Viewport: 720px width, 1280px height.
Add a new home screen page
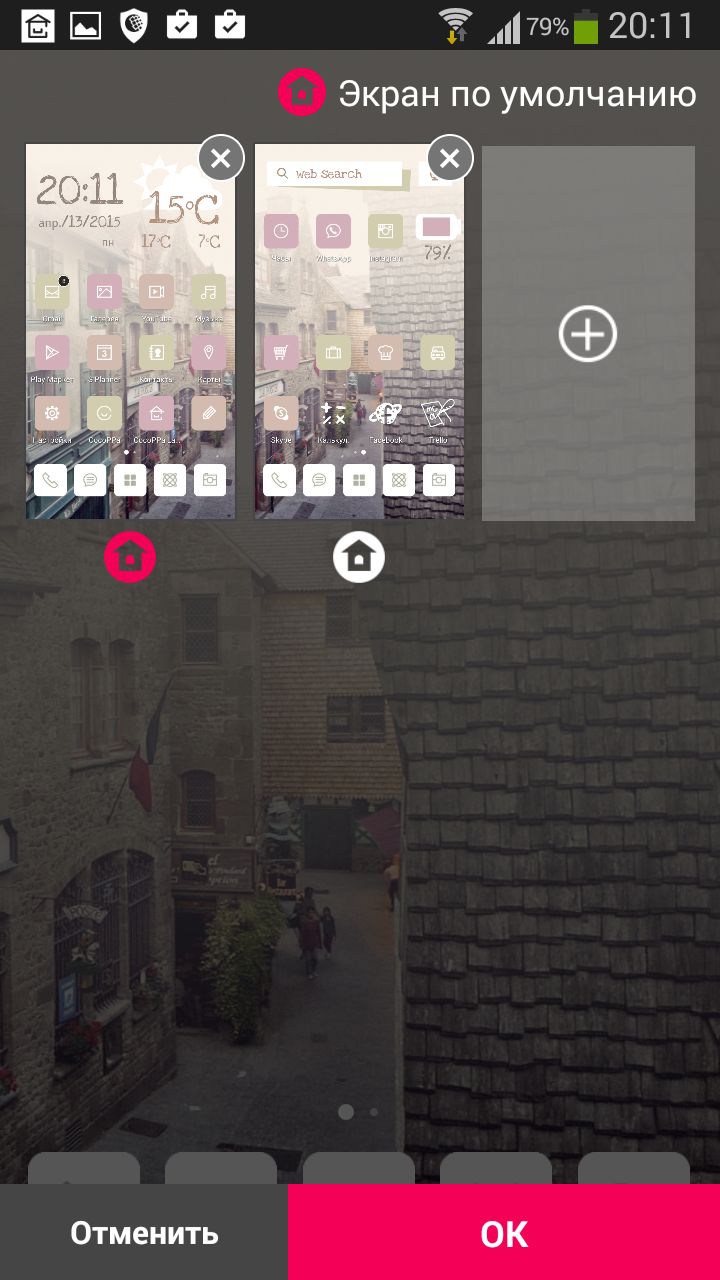click(588, 333)
